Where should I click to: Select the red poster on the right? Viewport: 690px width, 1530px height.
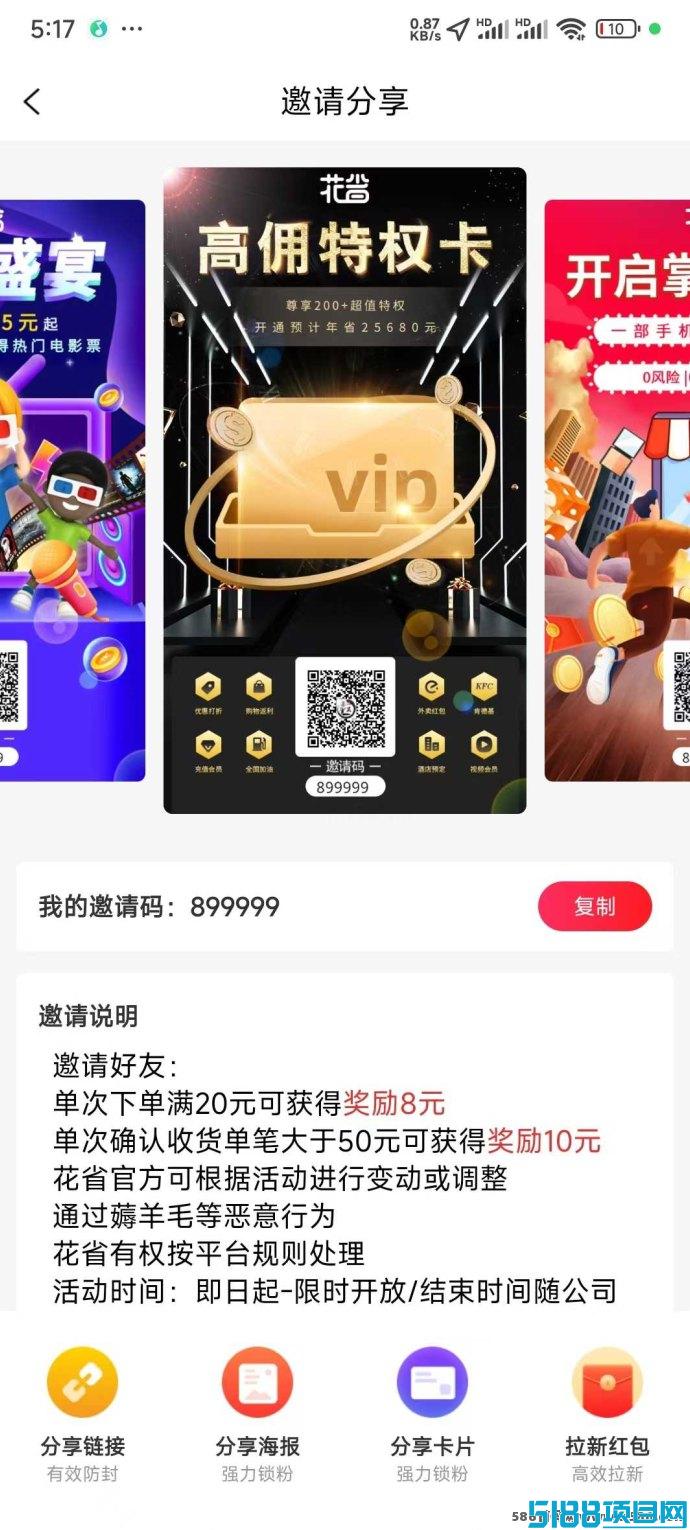click(x=617, y=490)
